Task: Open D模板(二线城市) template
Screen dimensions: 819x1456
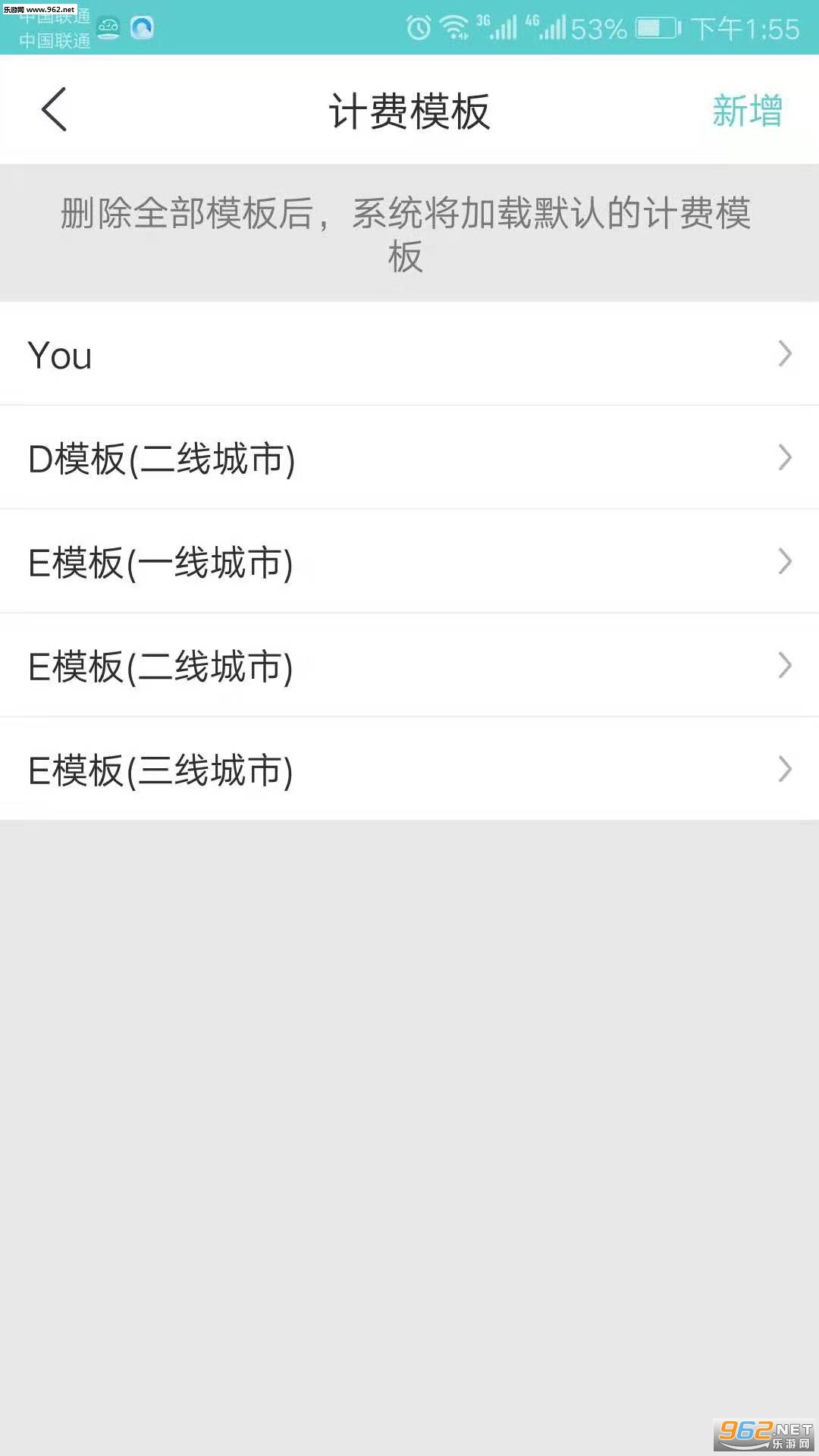Action: pyautogui.click(x=409, y=458)
